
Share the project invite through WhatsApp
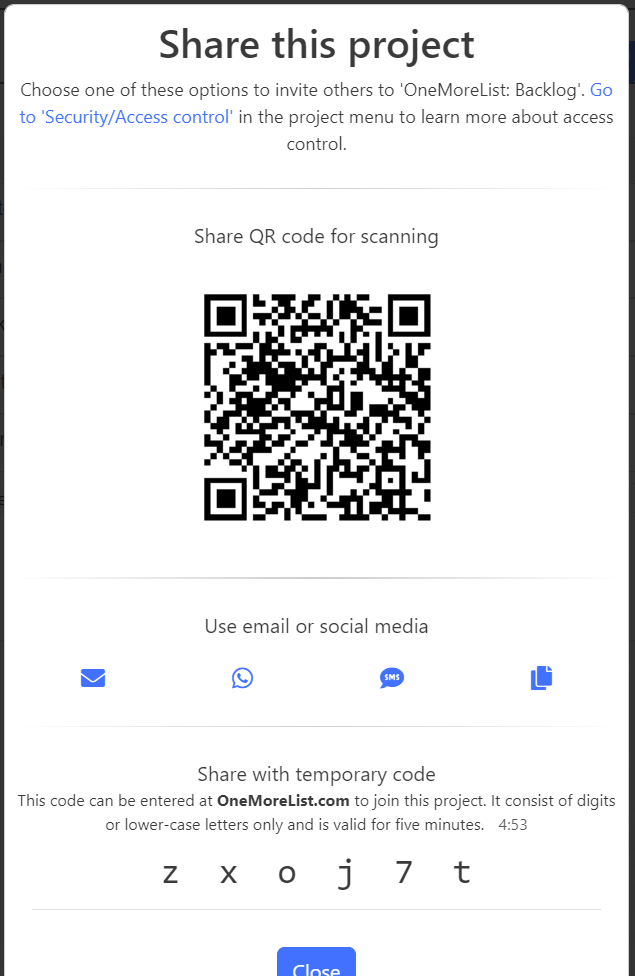[x=242, y=678]
